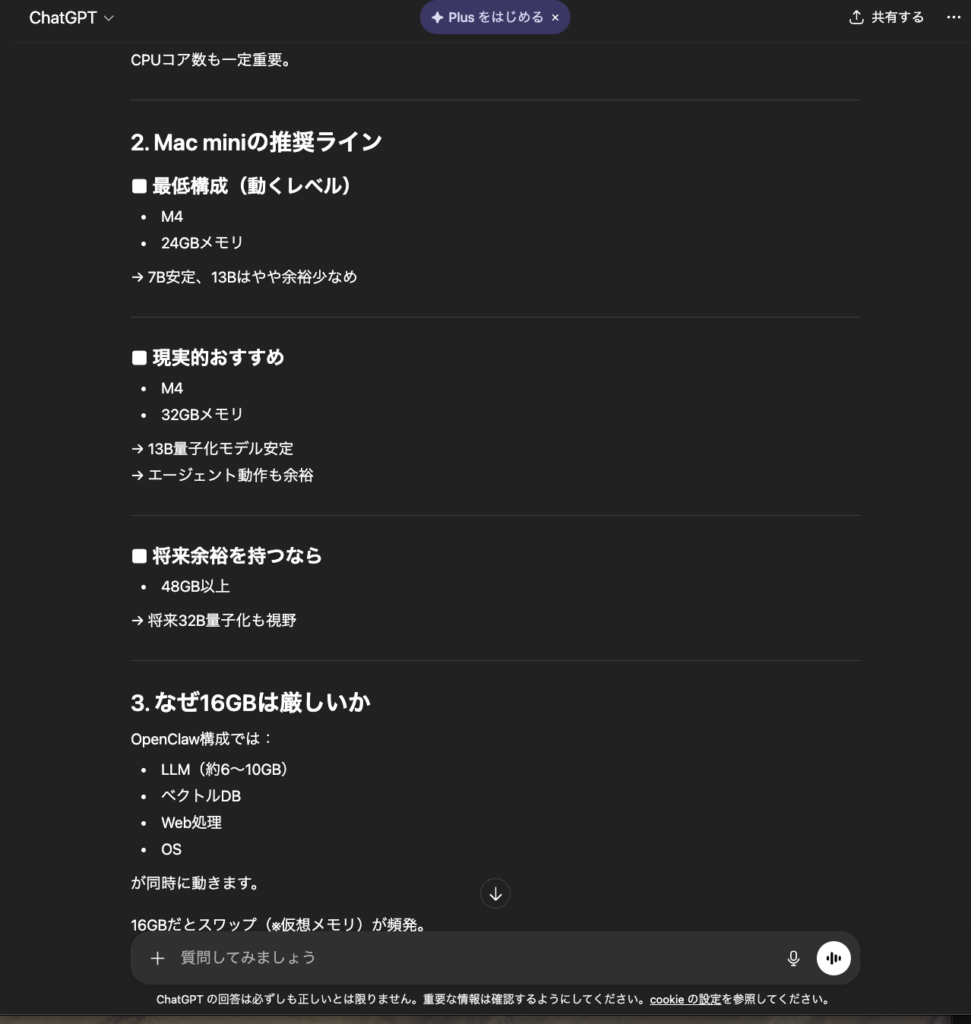Open the ChatGPT model dropdown
971x1024 pixels.
[x=71, y=18]
